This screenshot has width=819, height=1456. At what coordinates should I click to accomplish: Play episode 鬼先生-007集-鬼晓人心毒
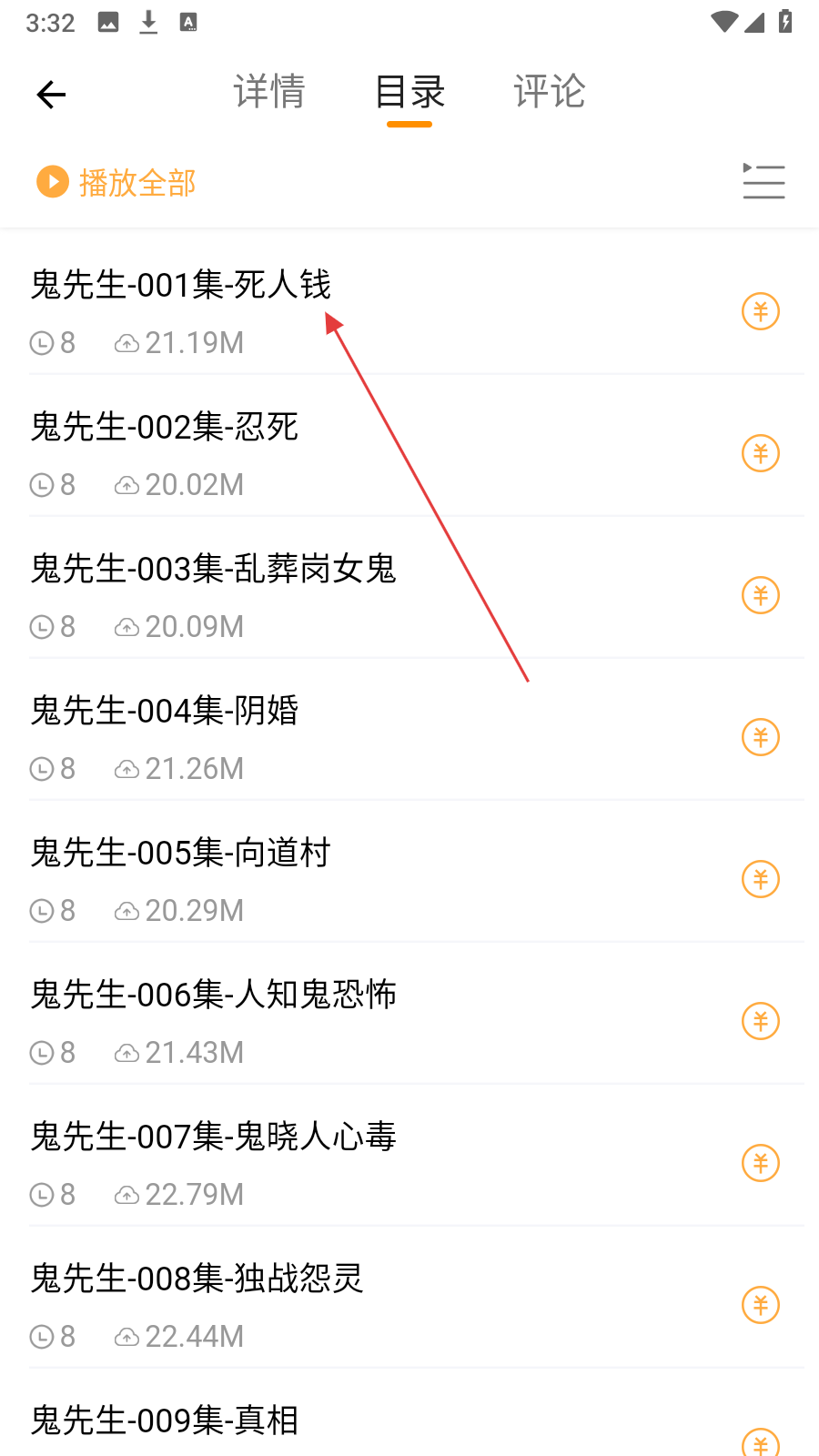(x=214, y=1137)
